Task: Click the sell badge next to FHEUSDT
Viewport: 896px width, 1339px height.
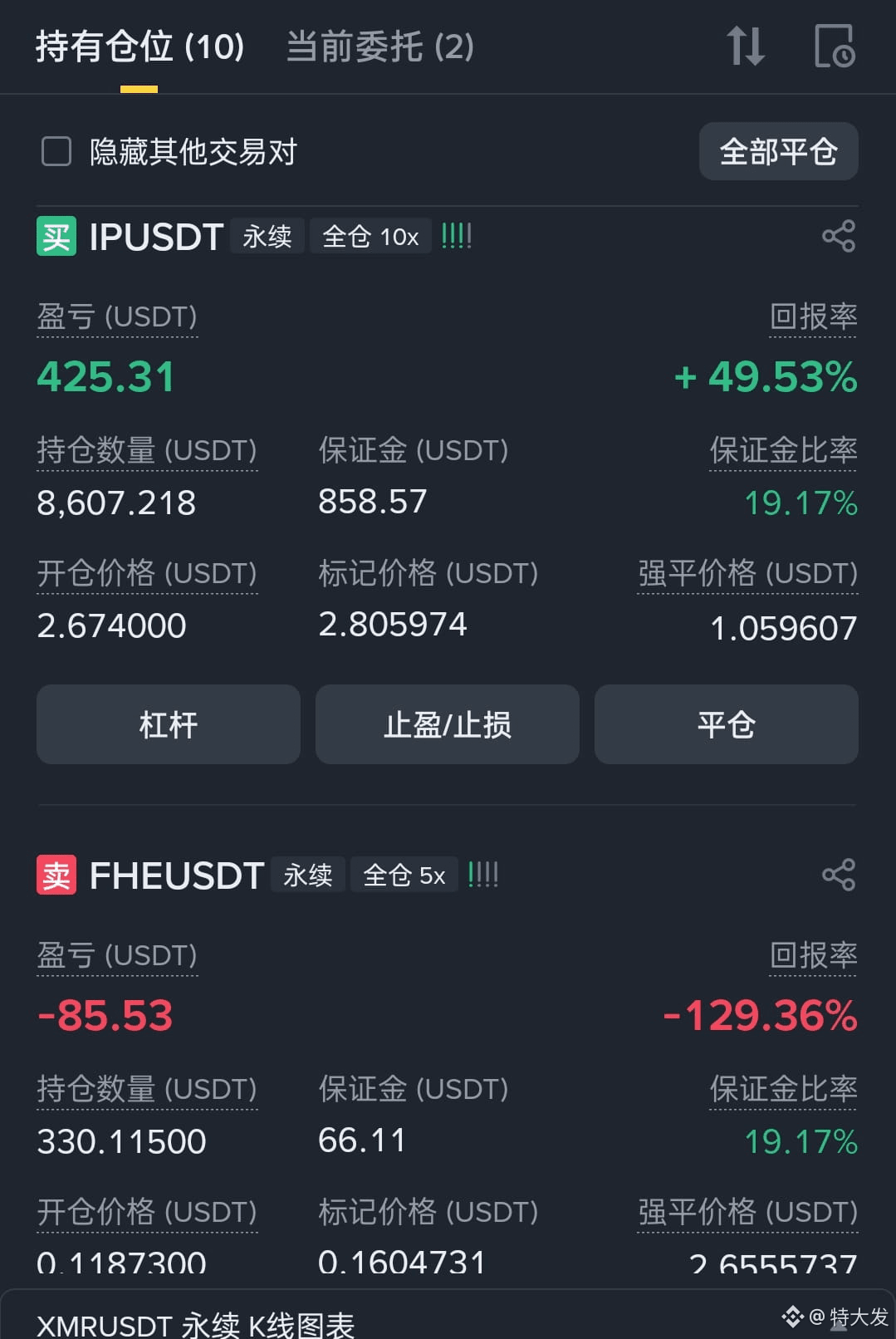Action: coord(55,875)
